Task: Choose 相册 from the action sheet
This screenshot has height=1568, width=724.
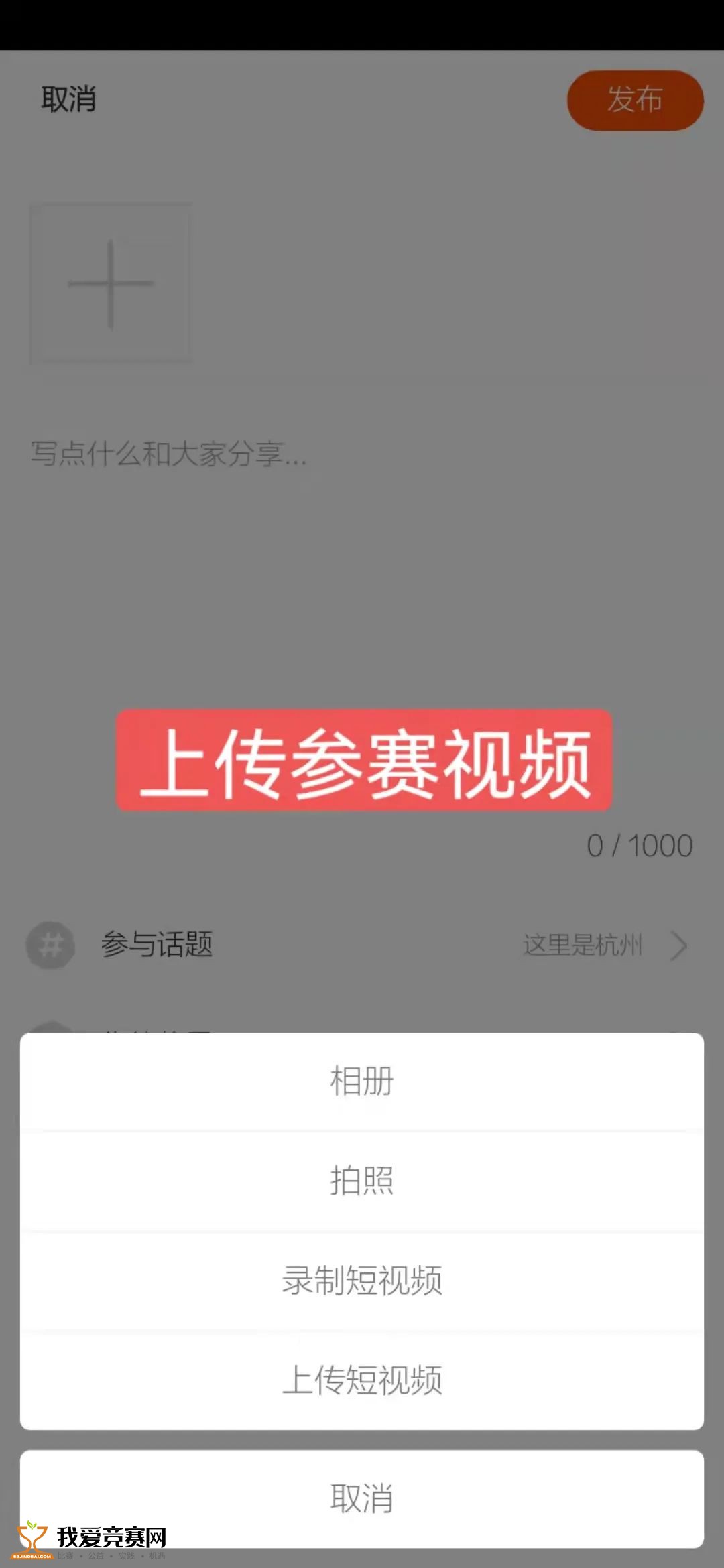Action: point(362,1082)
